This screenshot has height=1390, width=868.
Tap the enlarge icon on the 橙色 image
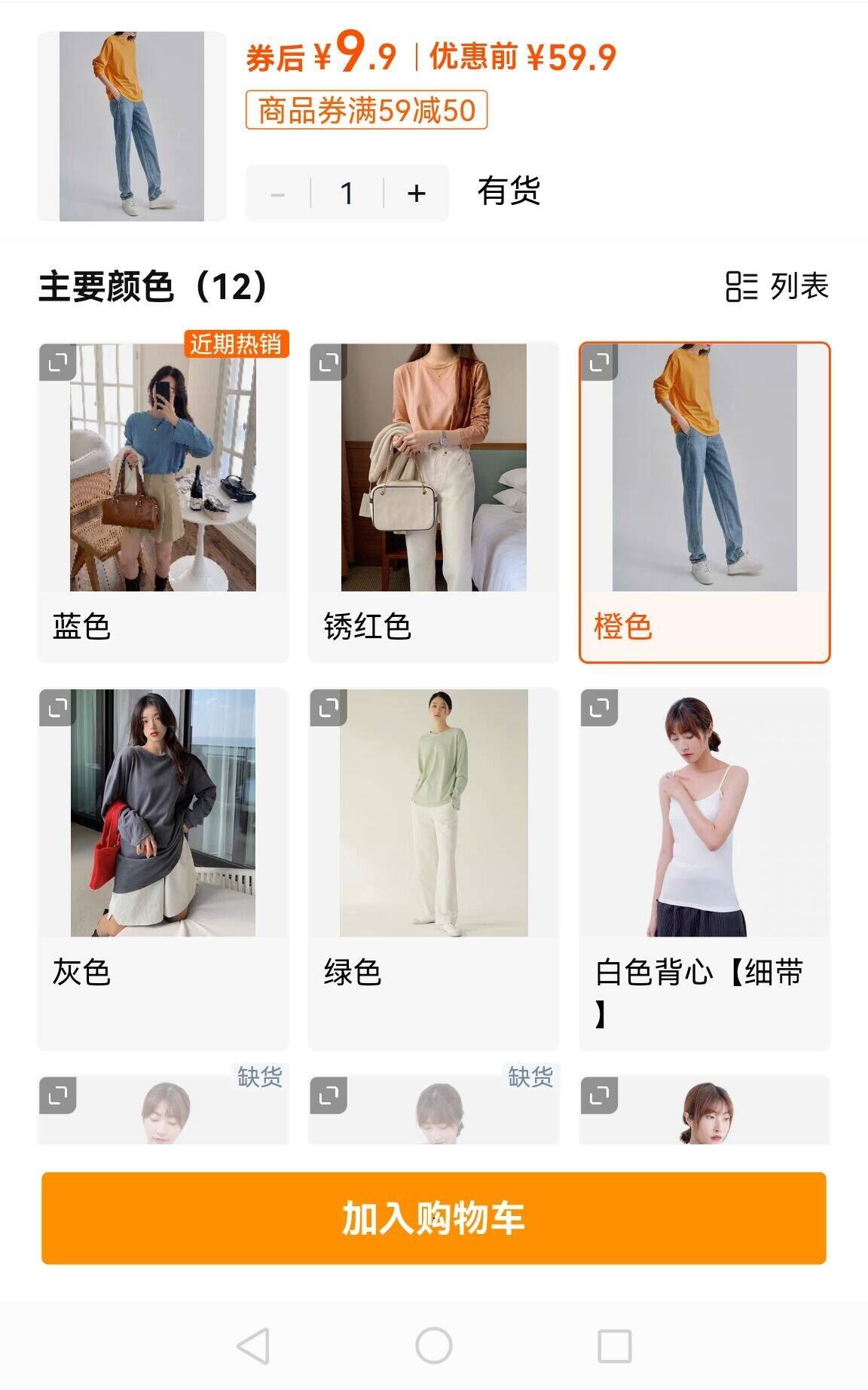click(599, 362)
